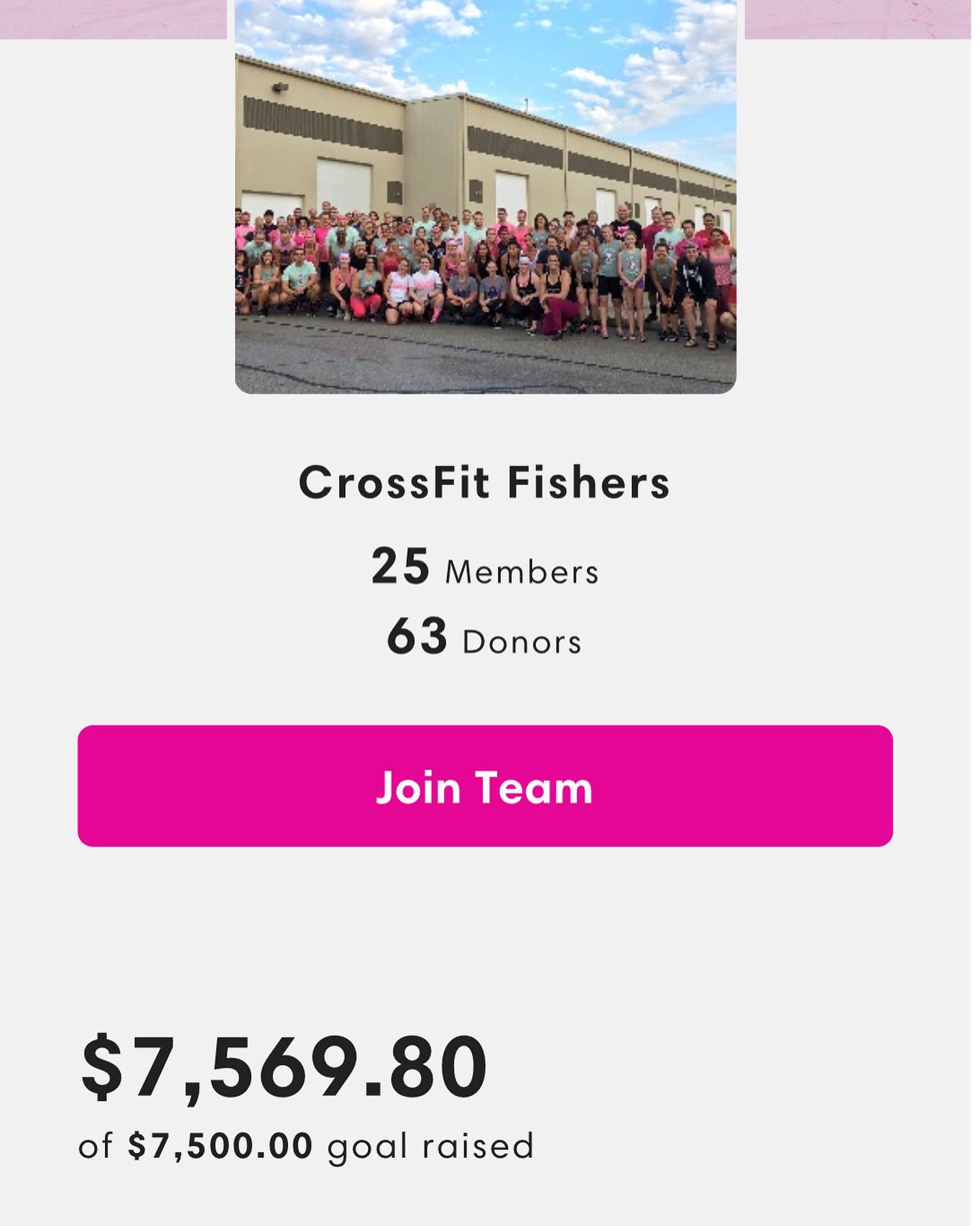Image resolution: width=980 pixels, height=1226 pixels.
Task: Join the CrossFit Fishers team
Action: click(485, 786)
